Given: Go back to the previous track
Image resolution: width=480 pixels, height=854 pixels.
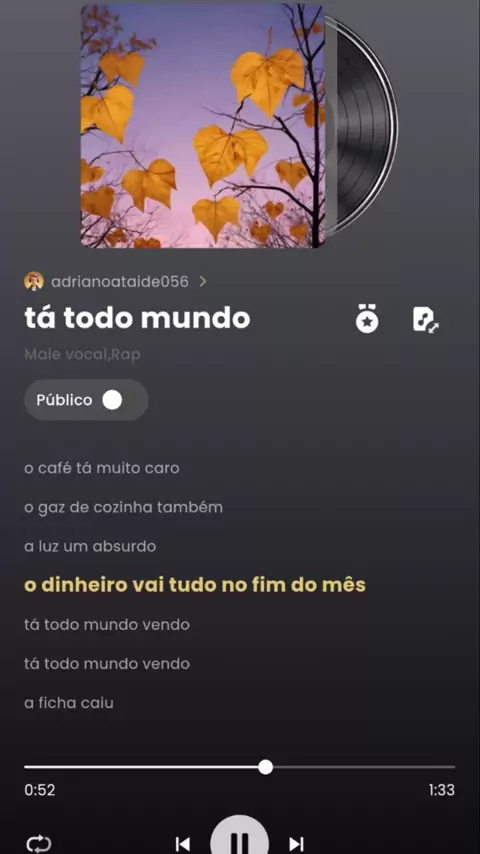Looking at the screenshot, I should click(x=183, y=844).
